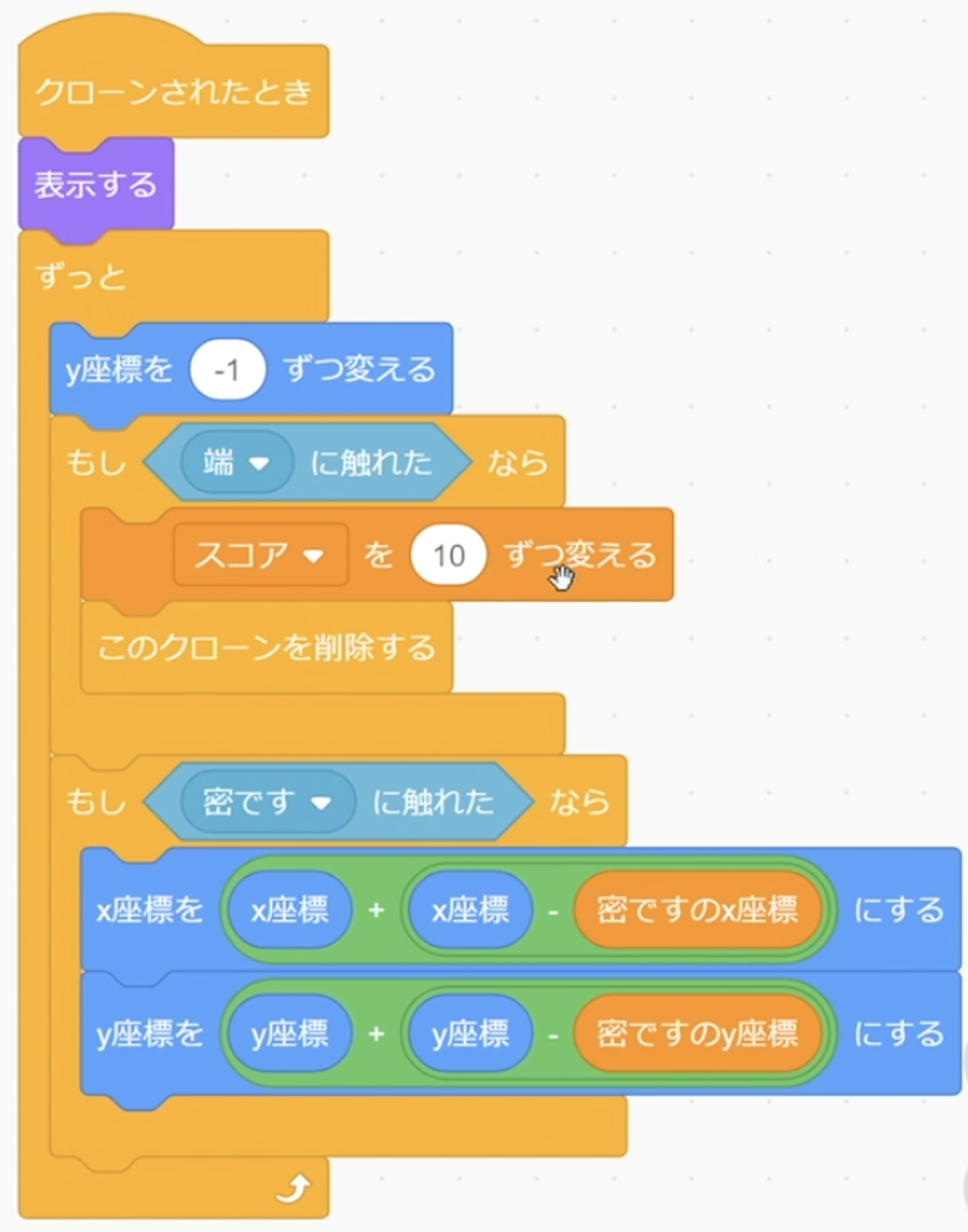Open the 密です dropdown in the touching block
The height and width of the screenshot is (1232, 968).
(x=321, y=803)
